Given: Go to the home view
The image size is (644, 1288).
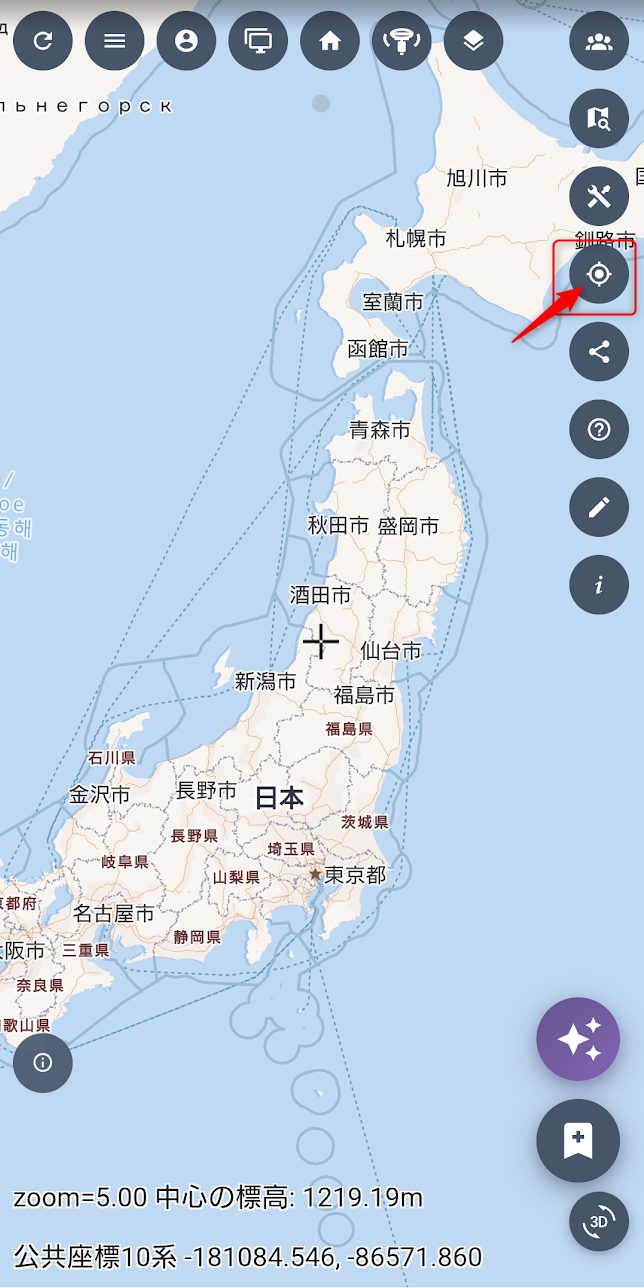Looking at the screenshot, I should [330, 41].
